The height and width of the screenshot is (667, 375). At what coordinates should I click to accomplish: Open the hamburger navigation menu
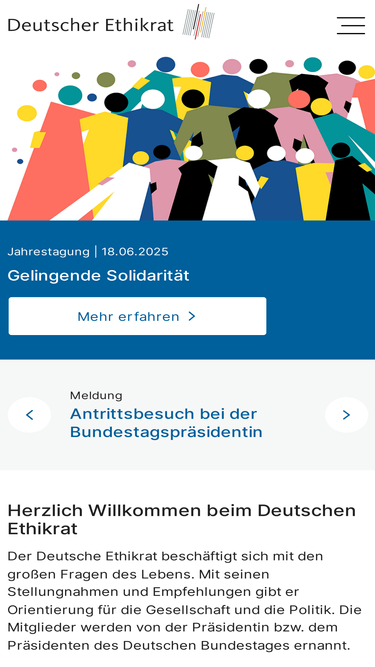(351, 26)
